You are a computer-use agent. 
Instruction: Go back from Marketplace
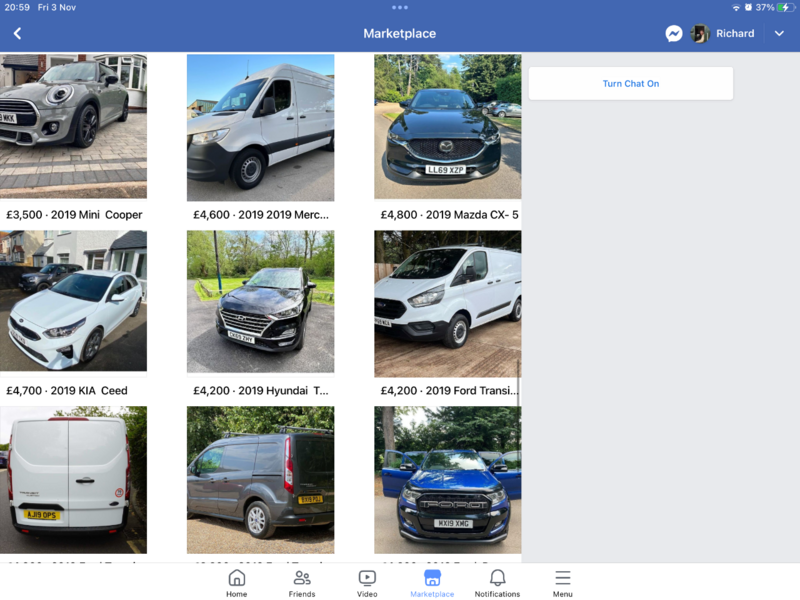[x=17, y=33]
